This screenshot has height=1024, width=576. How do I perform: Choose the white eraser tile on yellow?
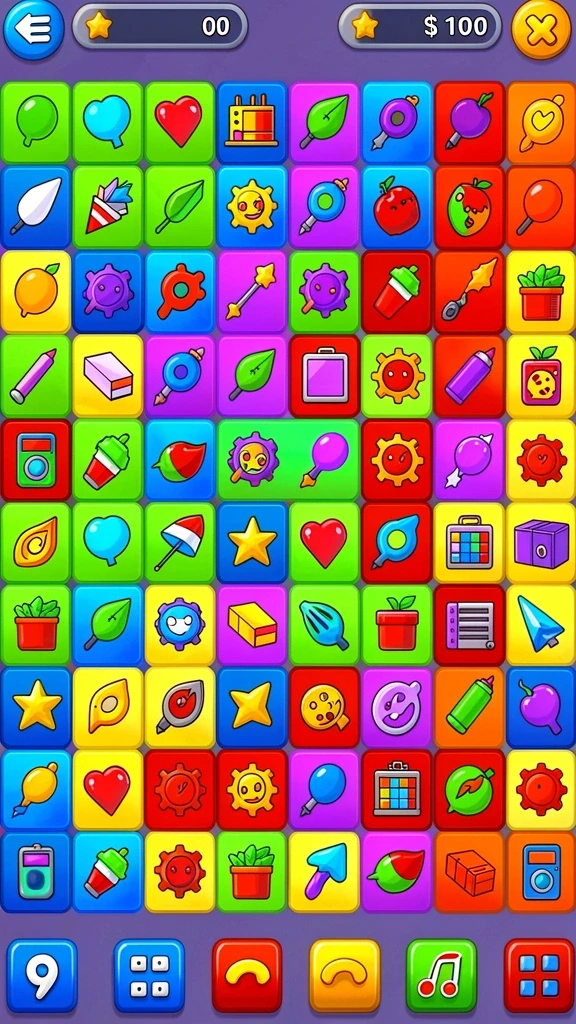(x=108, y=376)
